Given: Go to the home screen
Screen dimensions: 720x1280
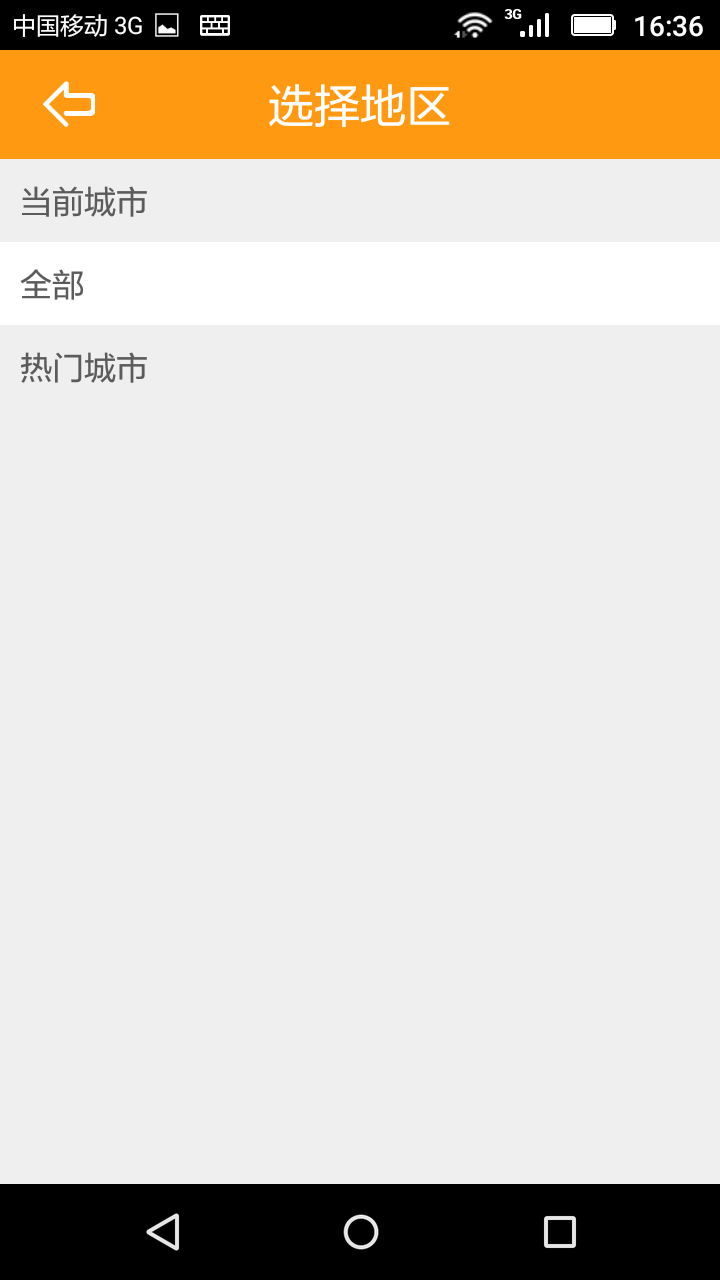Looking at the screenshot, I should tap(360, 1232).
